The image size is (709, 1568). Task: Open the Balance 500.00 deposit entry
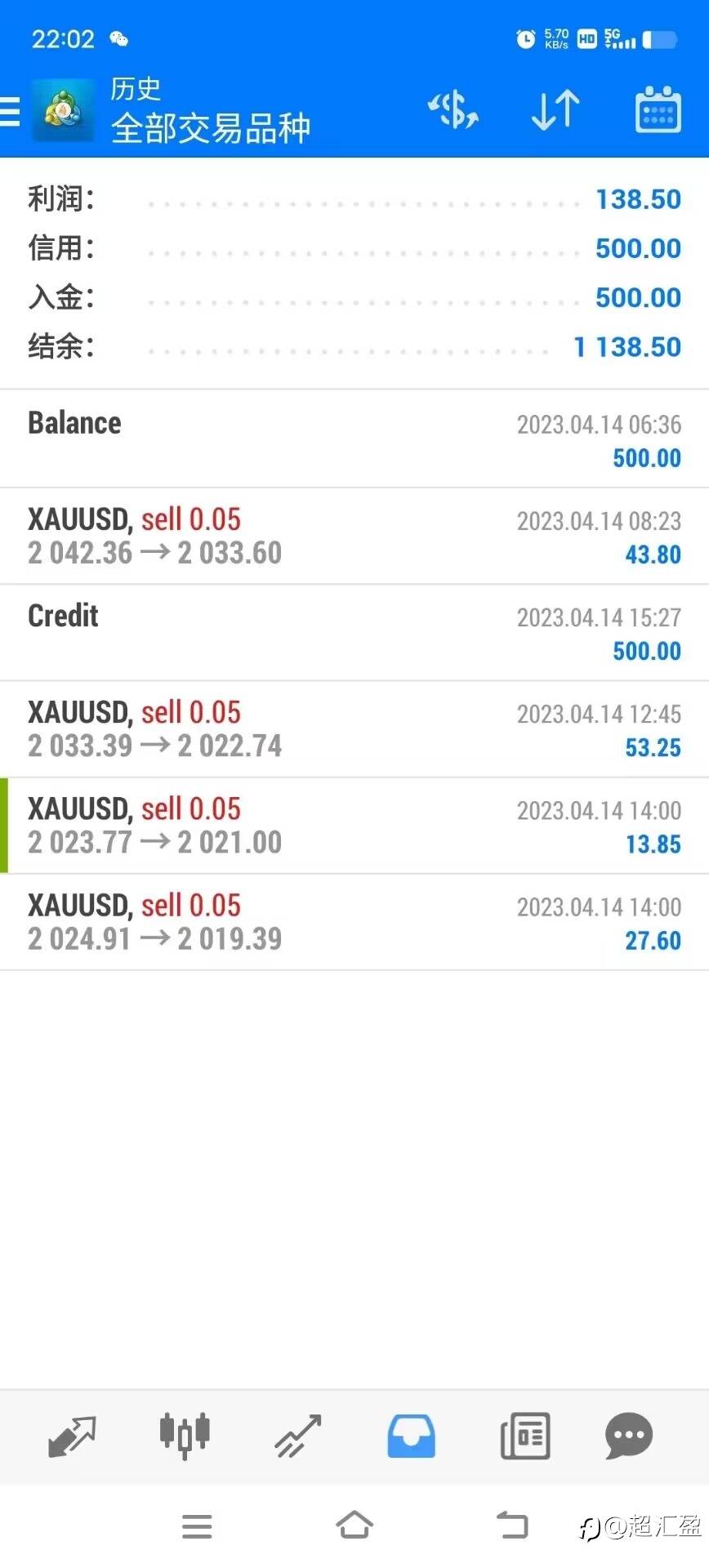point(354,439)
